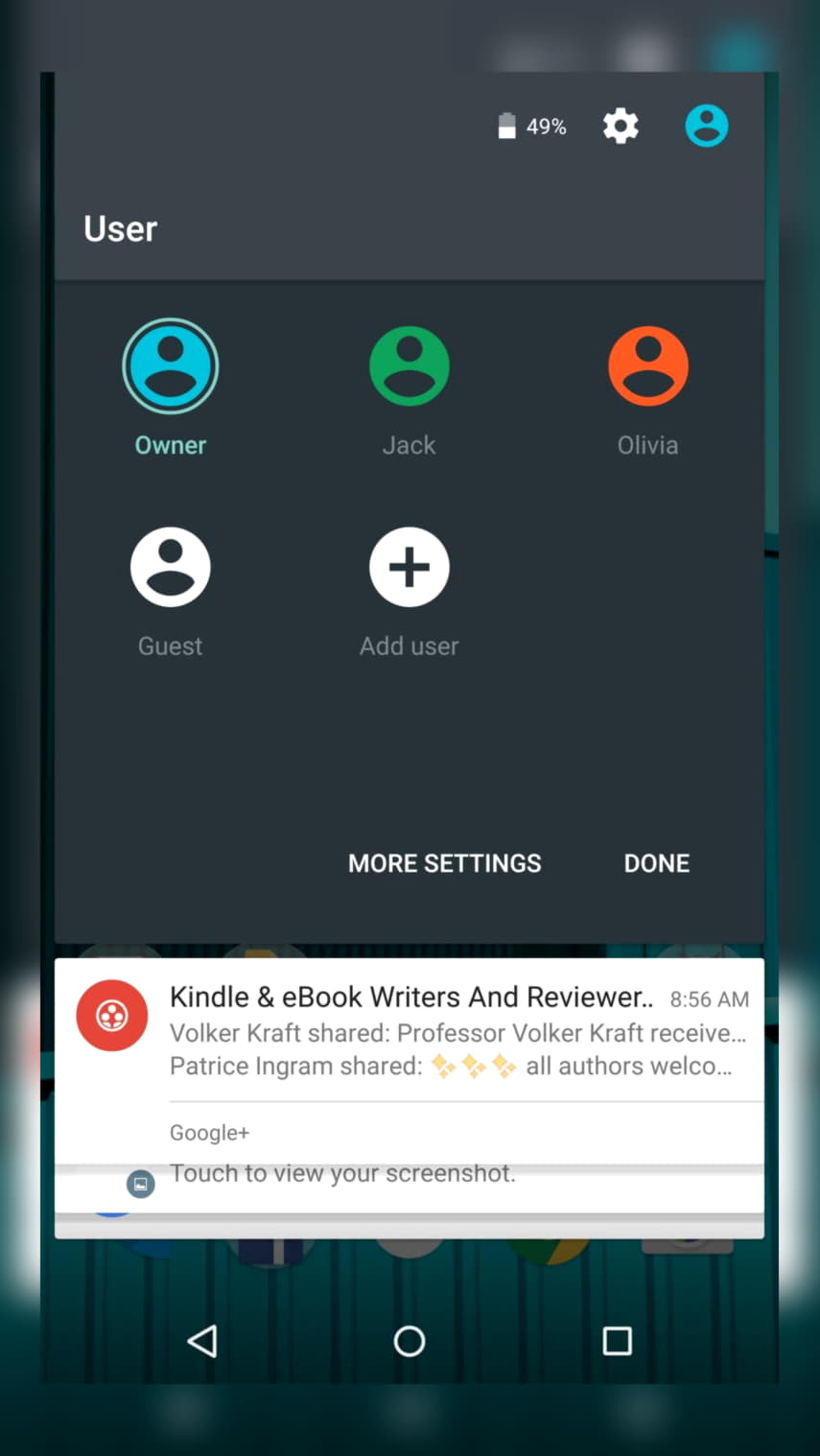Open the recent apps overview
820x1456 pixels.
[x=617, y=1341]
